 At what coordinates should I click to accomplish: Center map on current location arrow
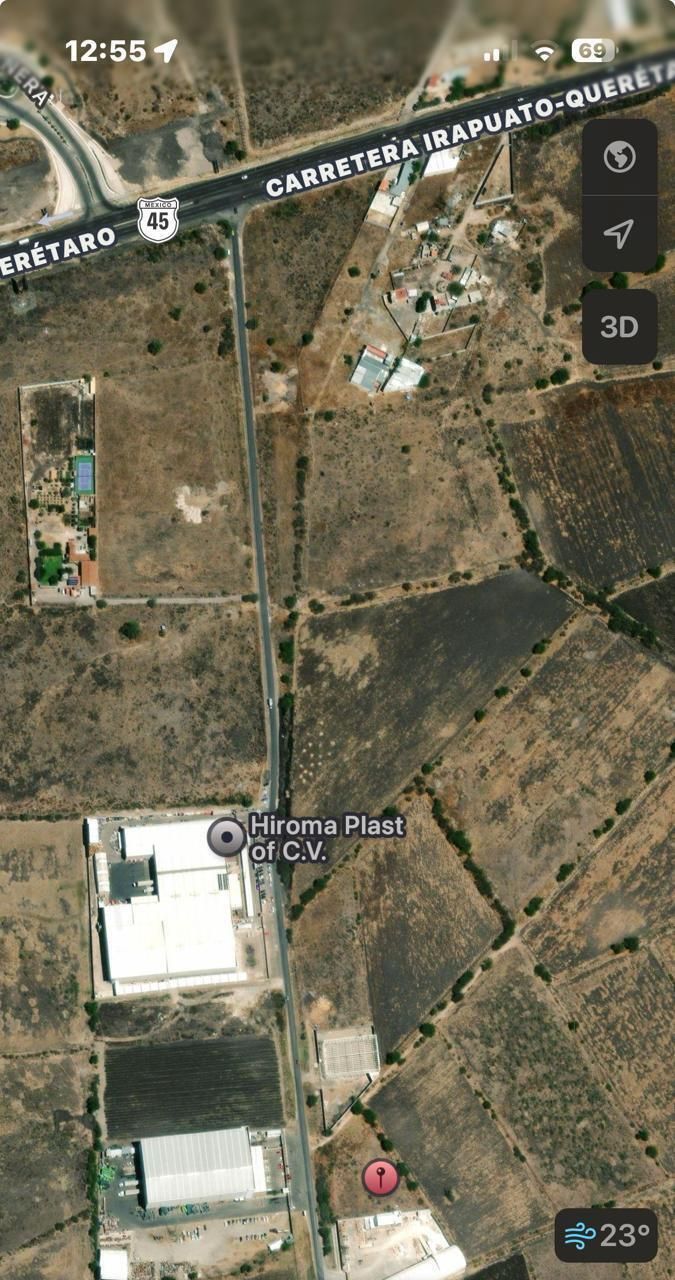click(619, 234)
